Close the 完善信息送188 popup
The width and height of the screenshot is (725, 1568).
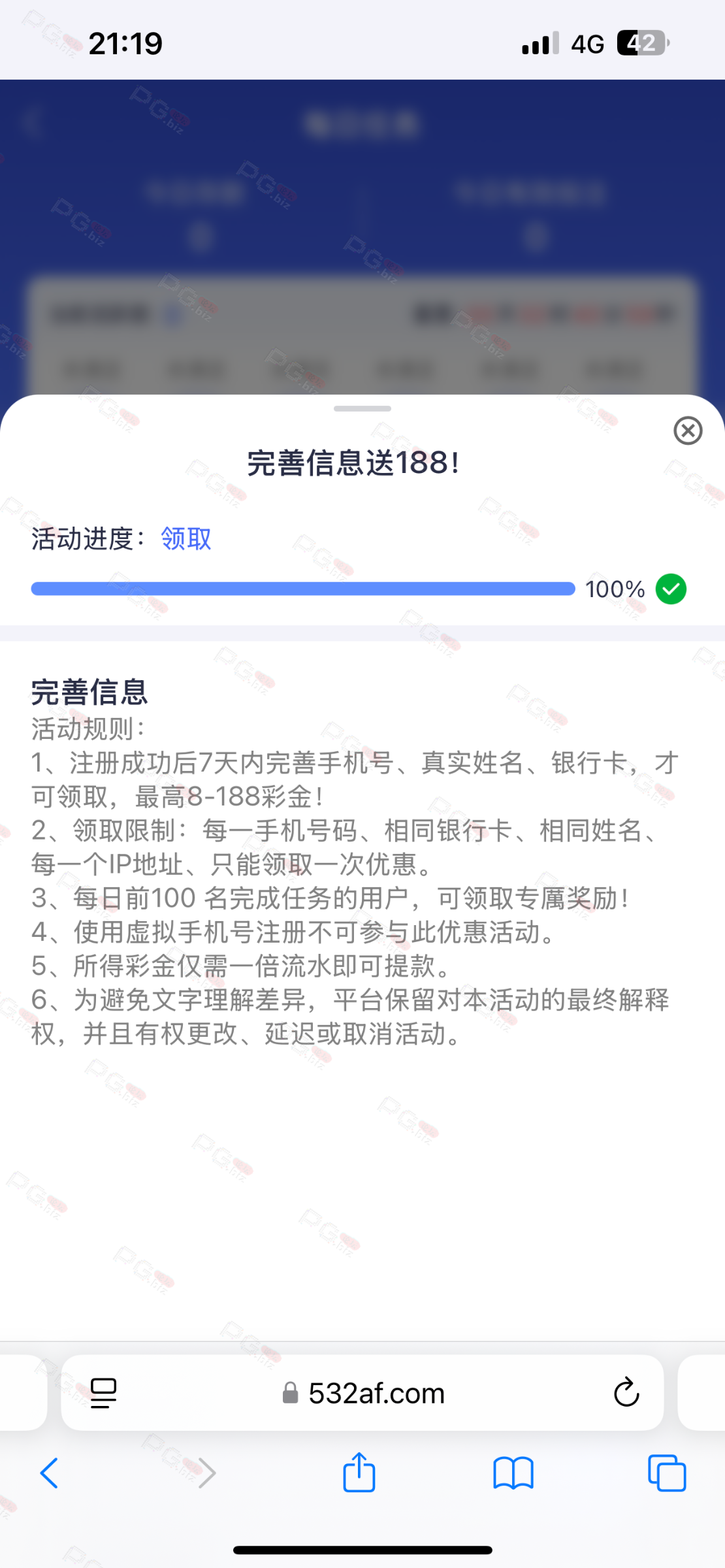(687, 431)
